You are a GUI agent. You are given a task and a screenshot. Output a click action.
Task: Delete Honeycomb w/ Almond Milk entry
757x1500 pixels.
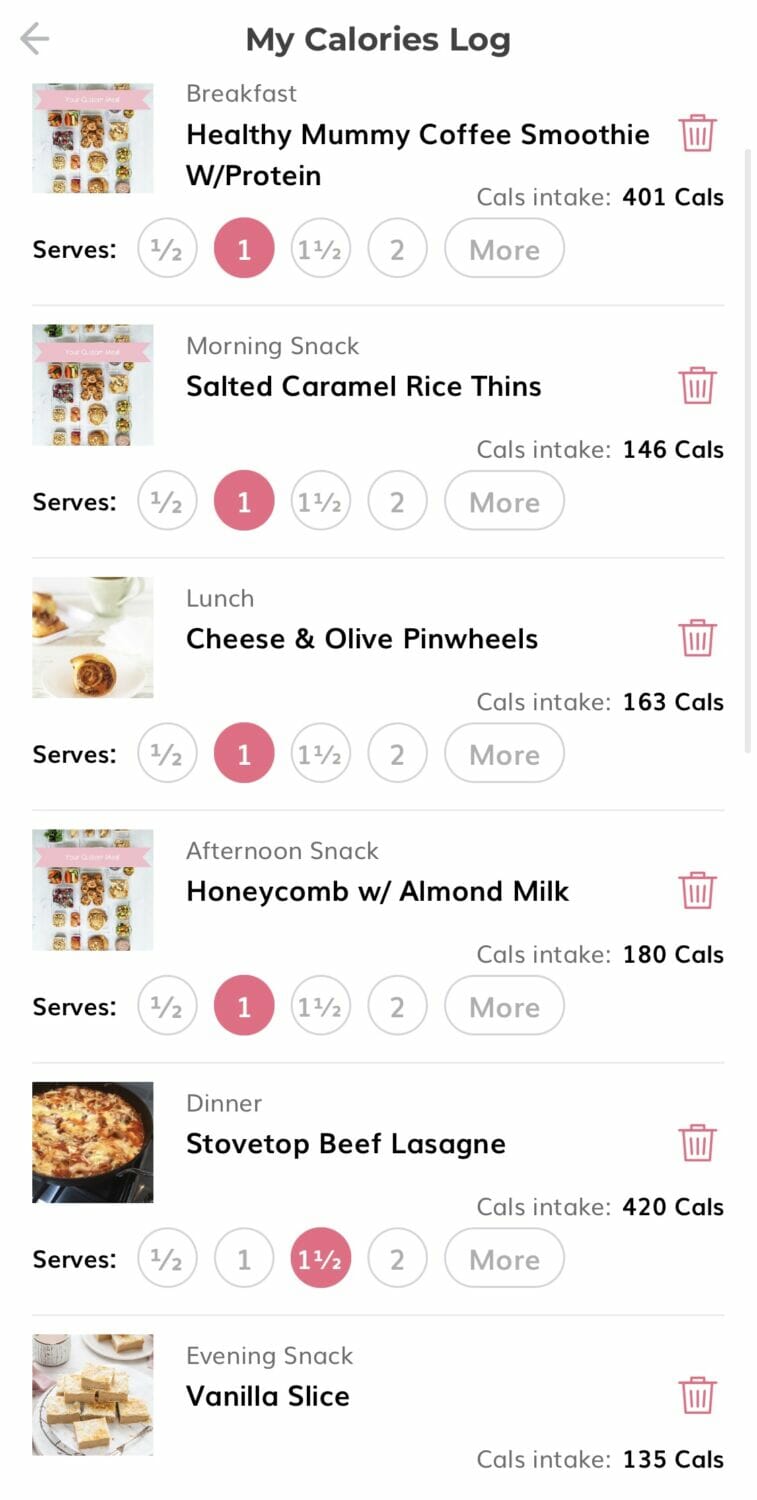pos(697,890)
